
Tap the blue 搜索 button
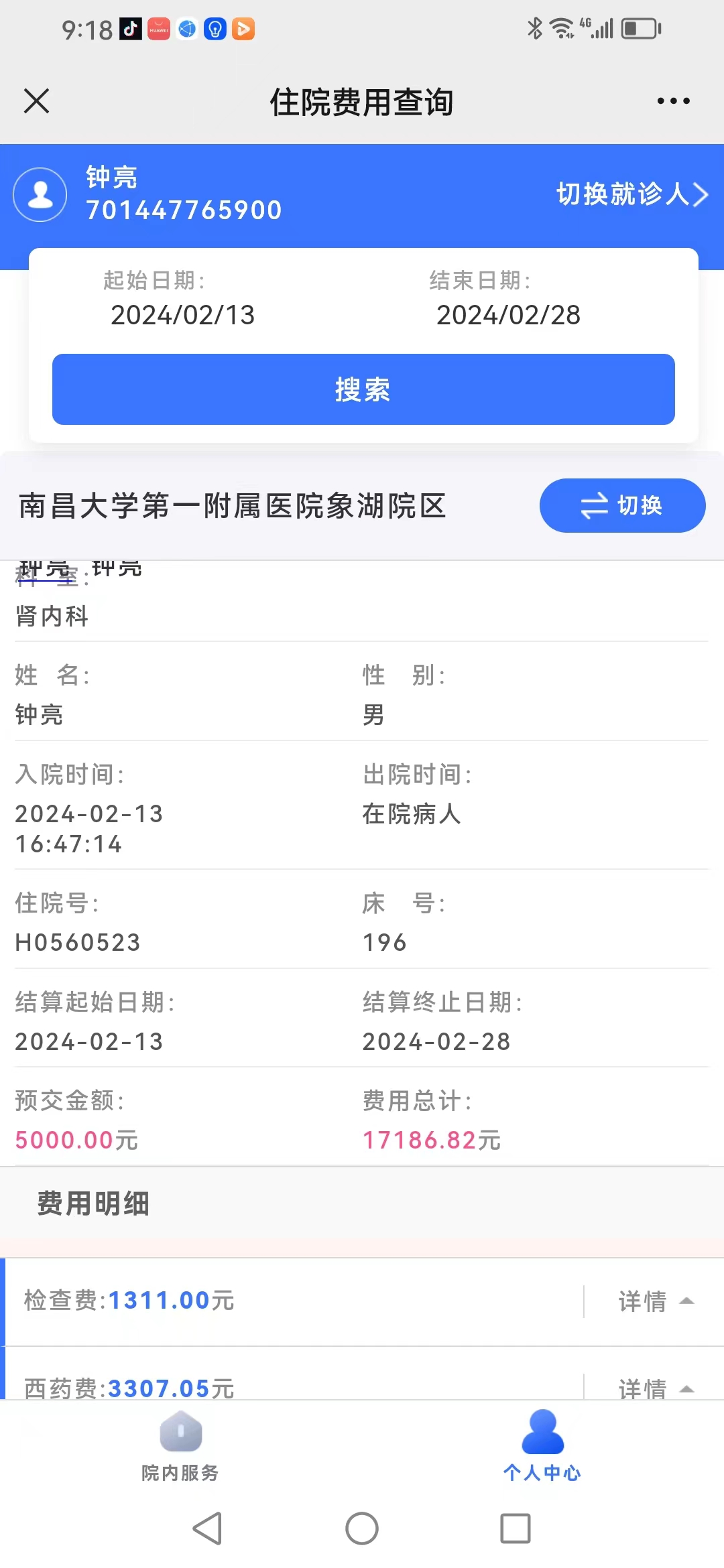[363, 389]
